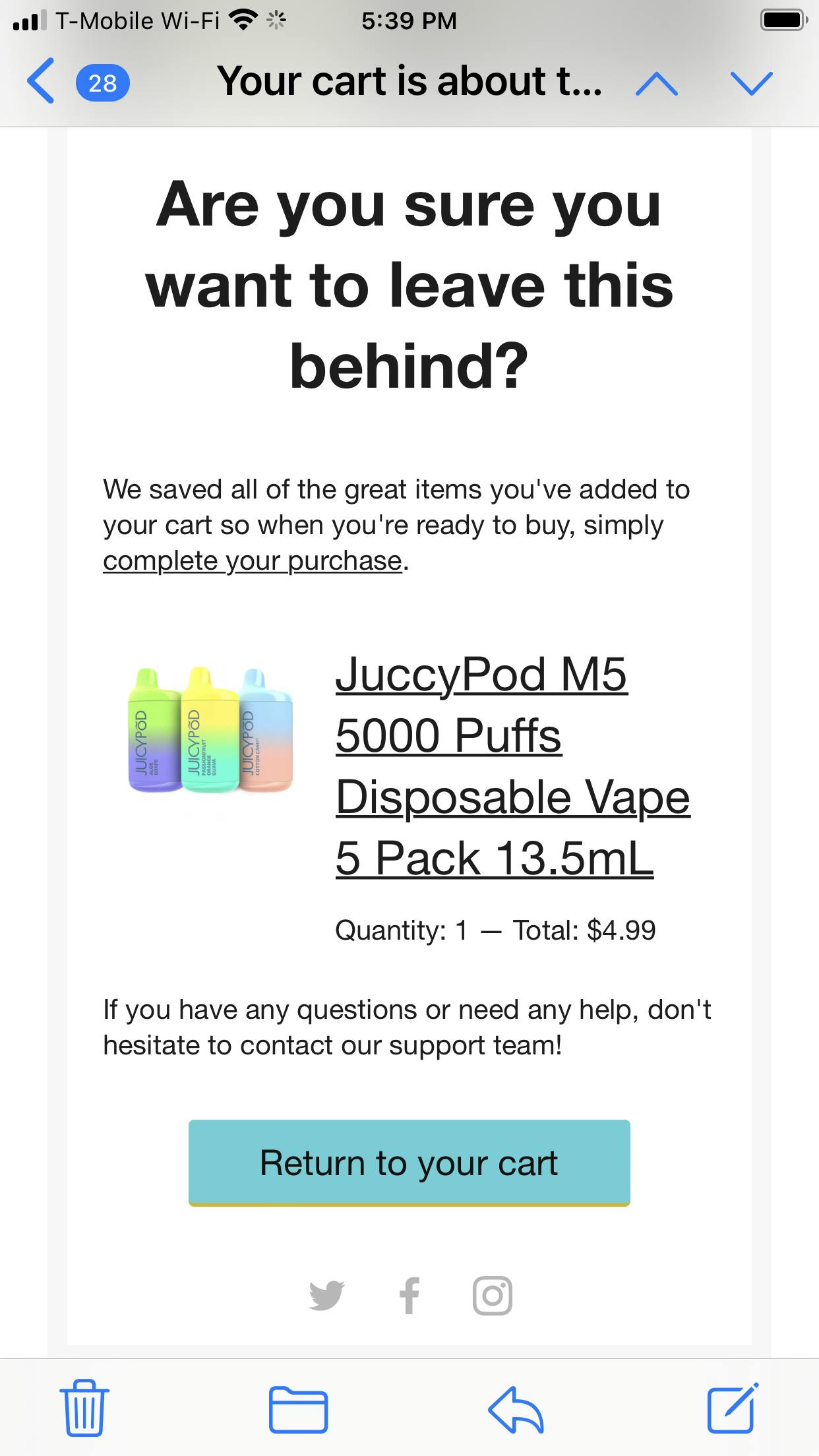Tap the Return to your cart button
This screenshot has height=1456, width=819.
[409, 1163]
